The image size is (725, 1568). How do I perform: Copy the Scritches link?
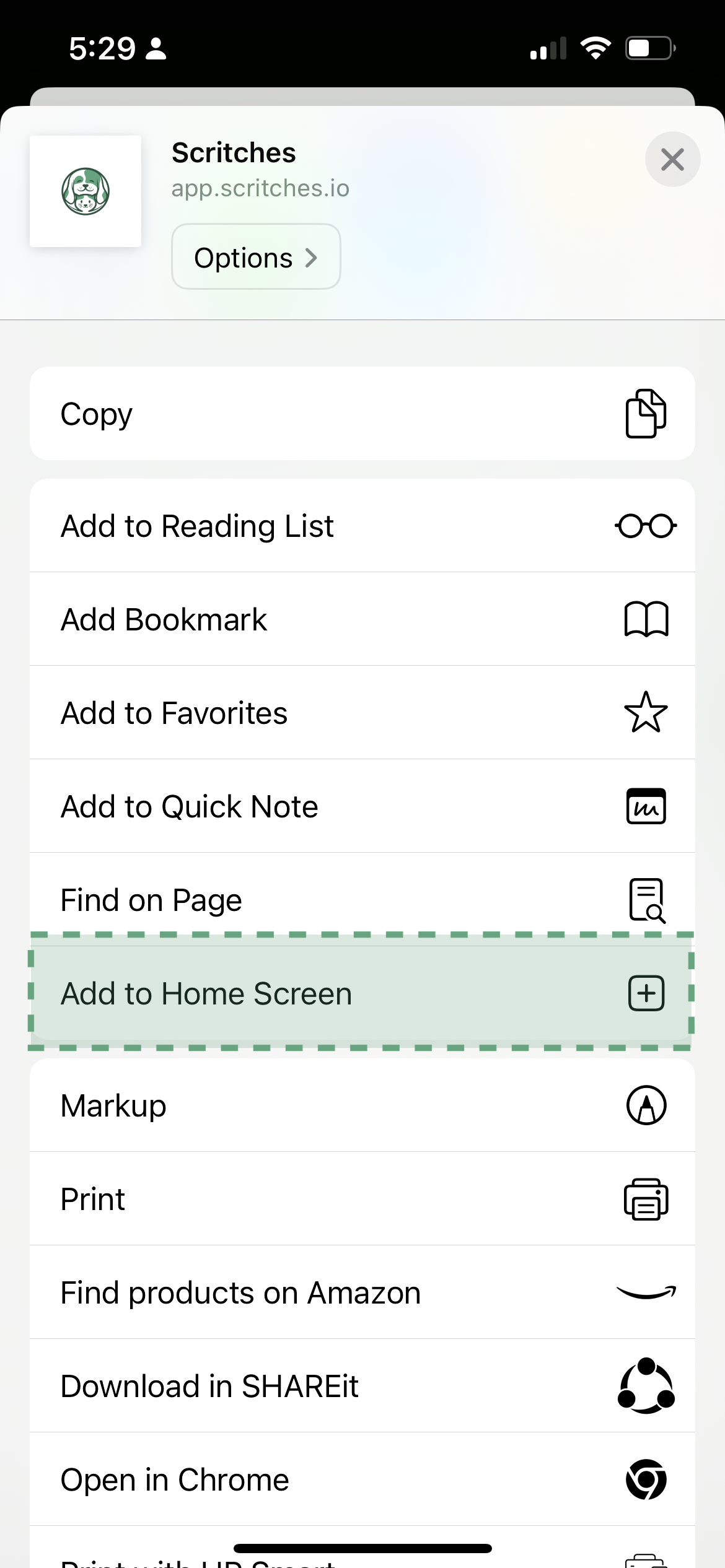362,414
